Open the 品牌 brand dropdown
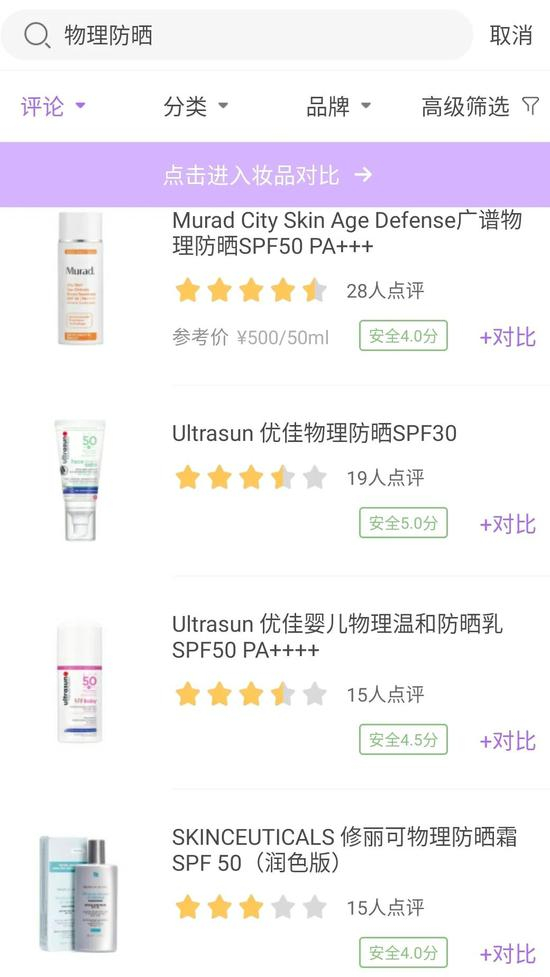Image resolution: width=550 pixels, height=977 pixels. coord(338,106)
